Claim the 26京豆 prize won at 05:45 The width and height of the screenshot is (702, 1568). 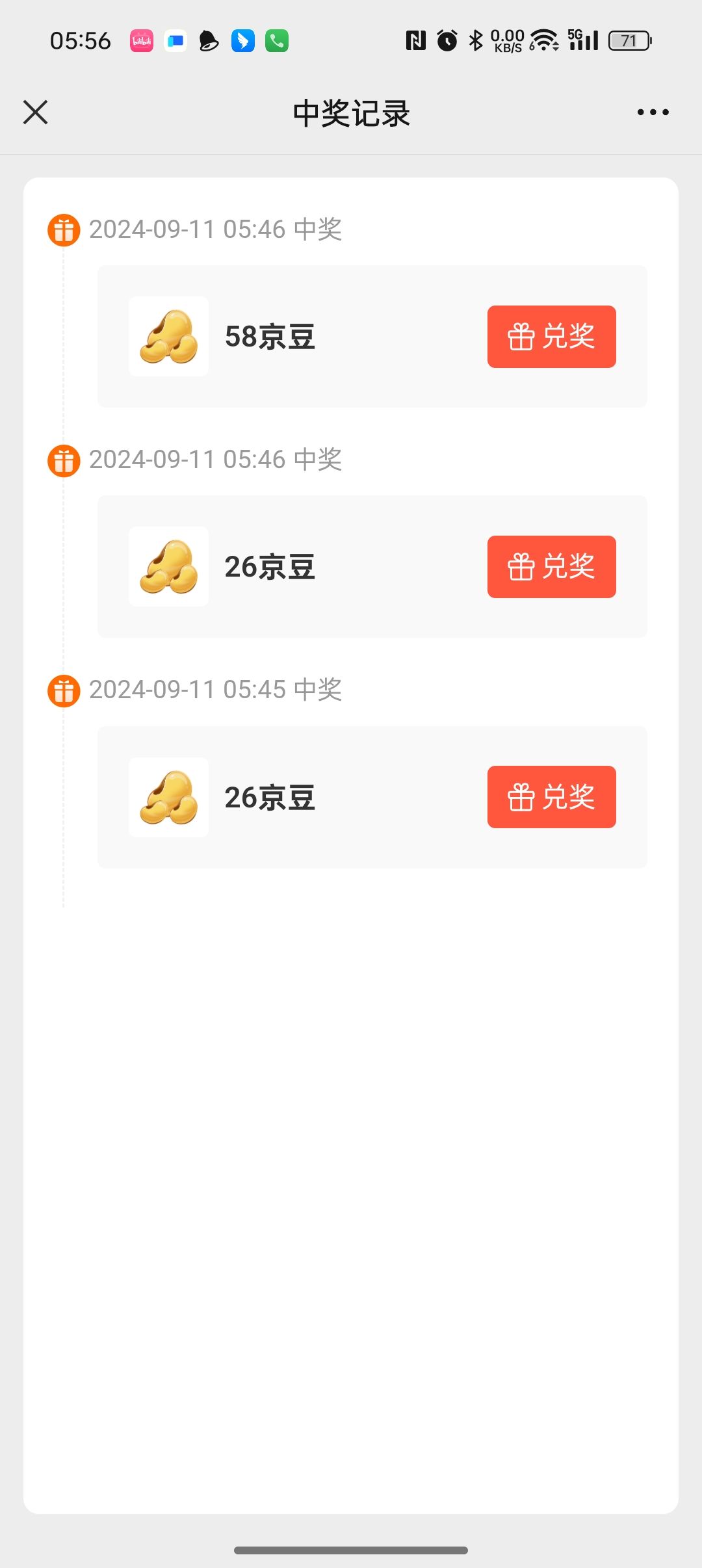click(551, 797)
